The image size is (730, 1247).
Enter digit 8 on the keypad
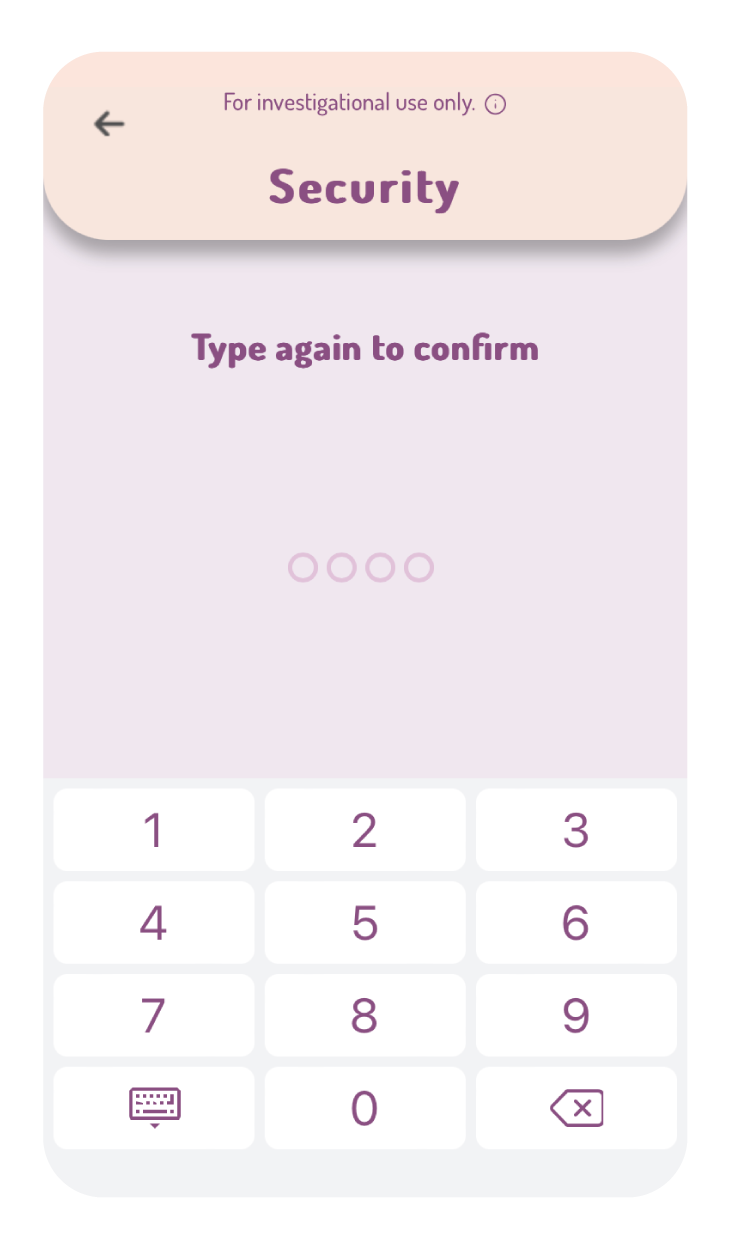(365, 1015)
